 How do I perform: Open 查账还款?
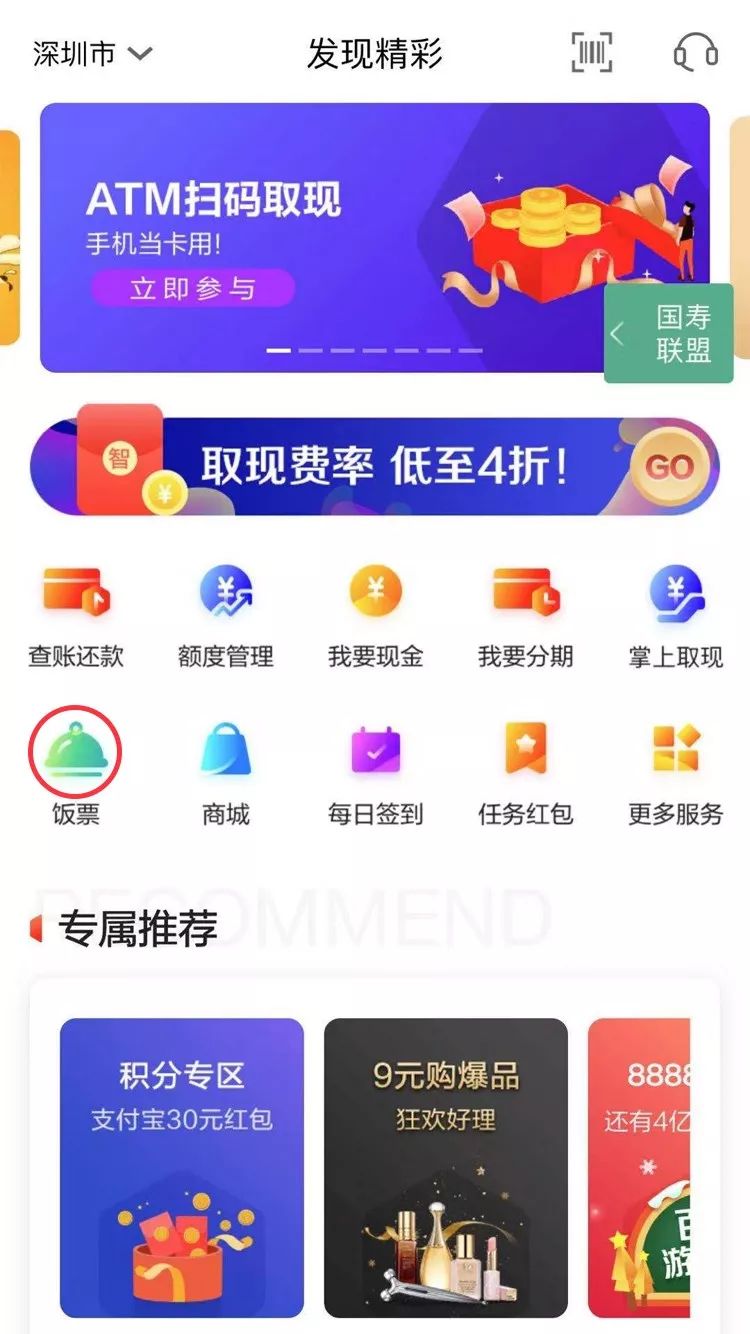[76, 616]
